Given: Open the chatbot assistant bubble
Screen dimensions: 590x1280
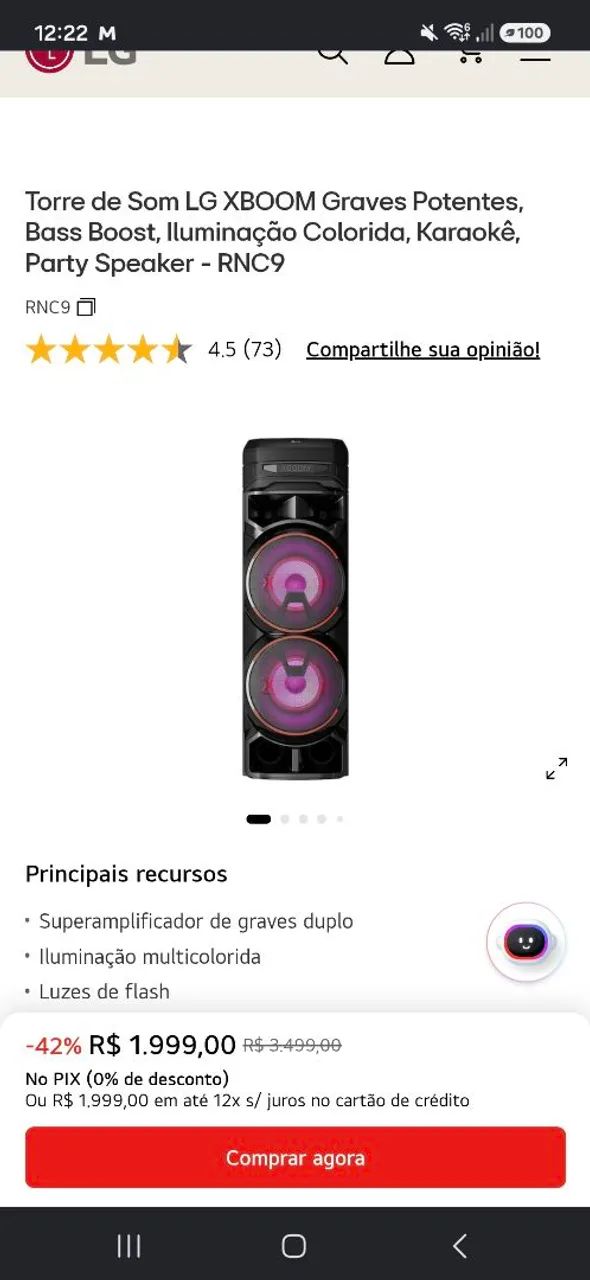Looking at the screenshot, I should (x=526, y=942).
